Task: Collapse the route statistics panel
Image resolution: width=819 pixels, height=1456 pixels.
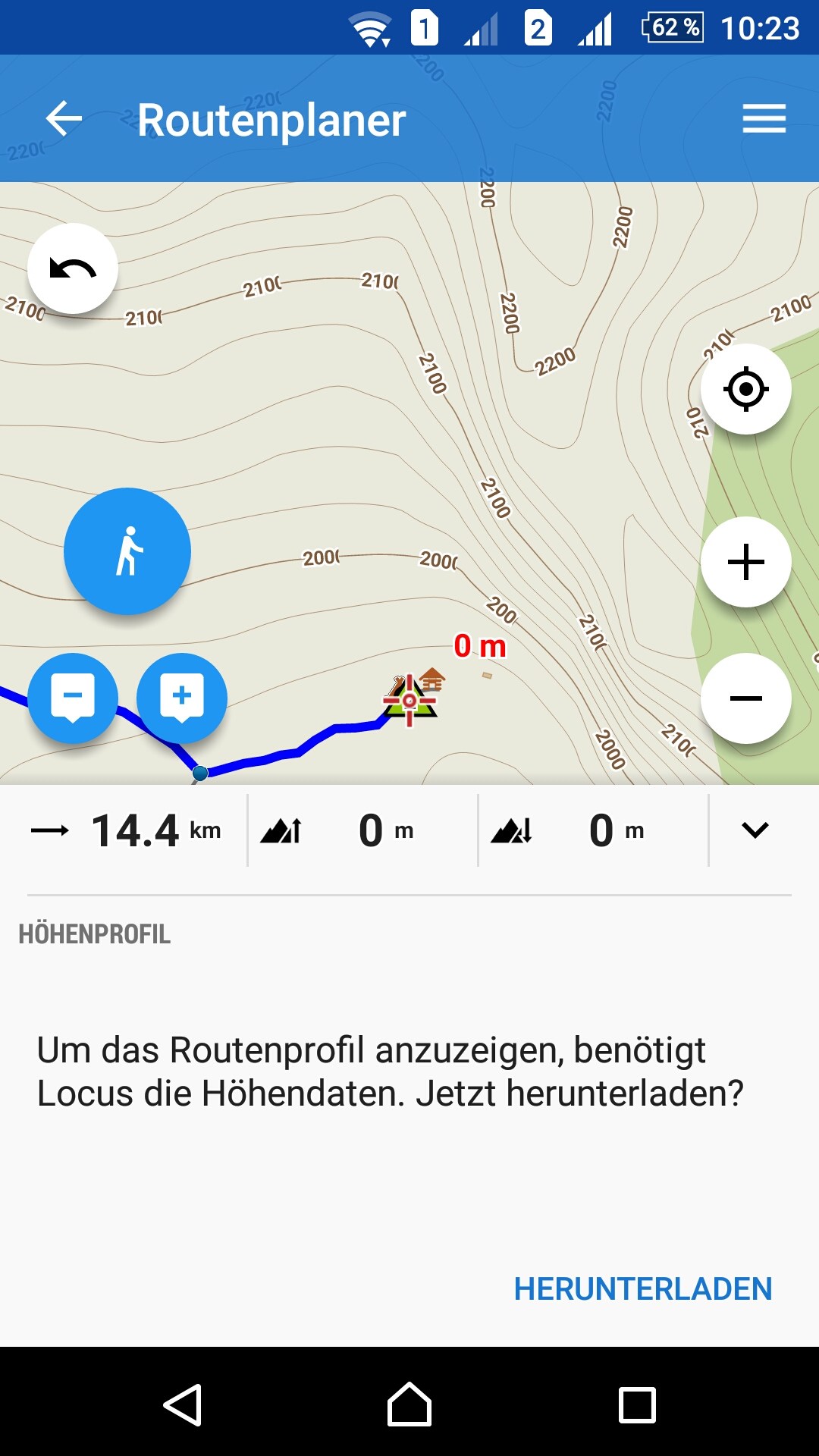Action: coord(755,830)
